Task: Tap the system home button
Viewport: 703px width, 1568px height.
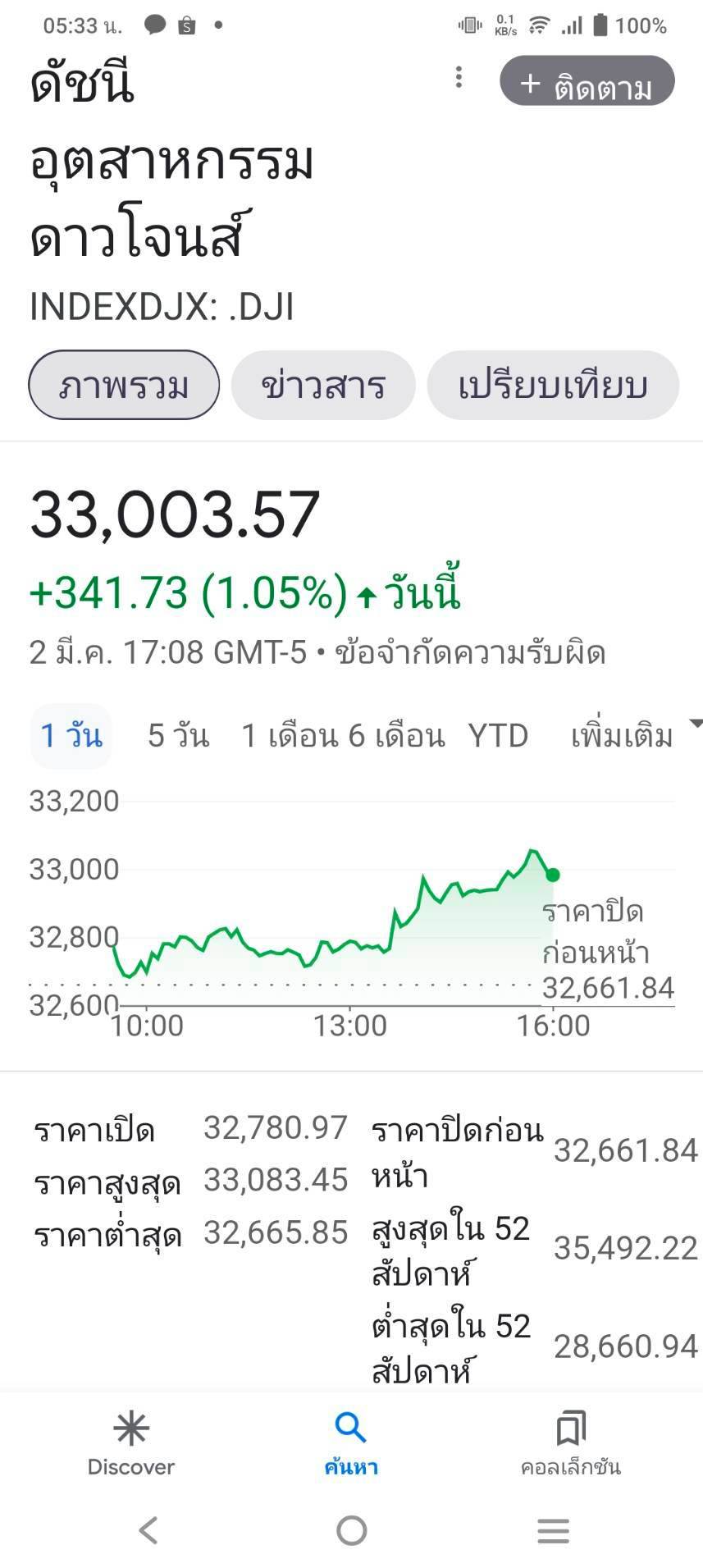Action: click(x=351, y=1531)
